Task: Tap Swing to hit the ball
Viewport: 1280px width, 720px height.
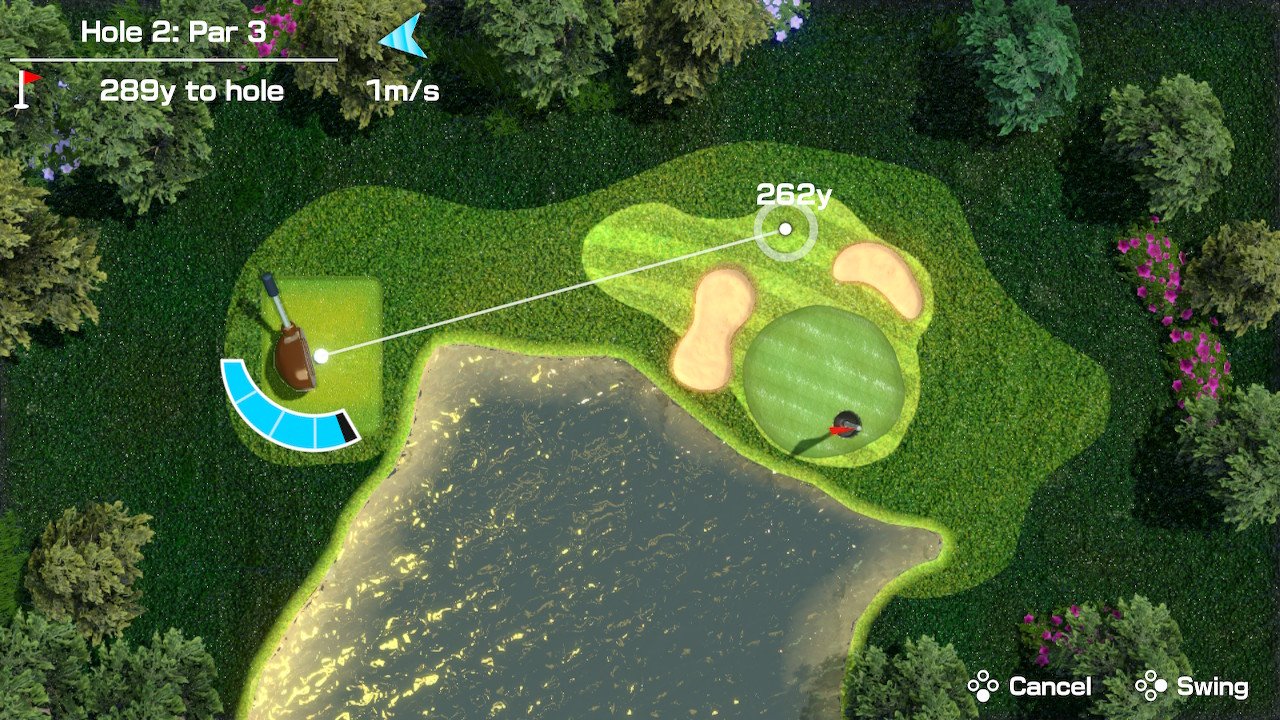Action: coord(1194,687)
